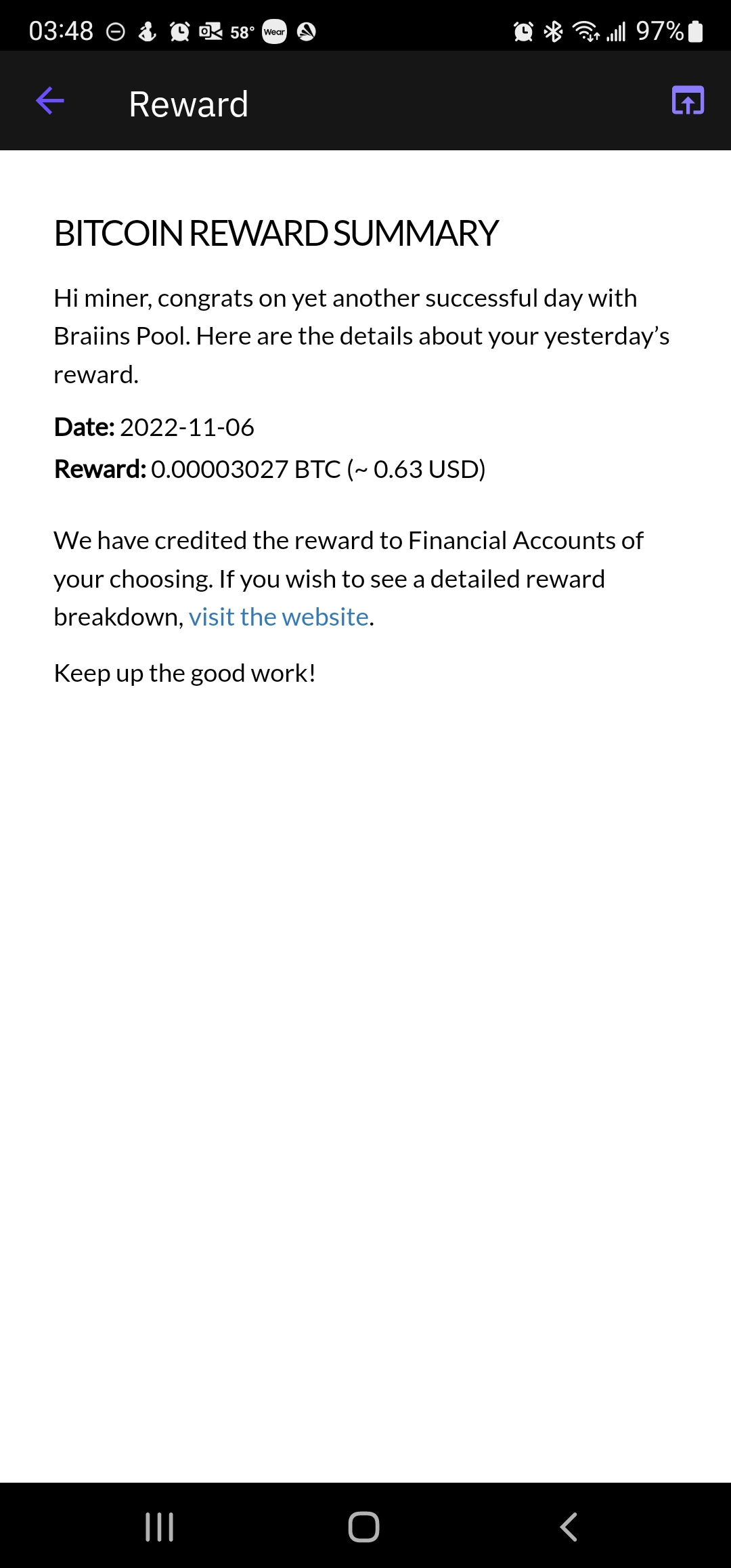Open the recent apps view

pyautogui.click(x=160, y=1527)
